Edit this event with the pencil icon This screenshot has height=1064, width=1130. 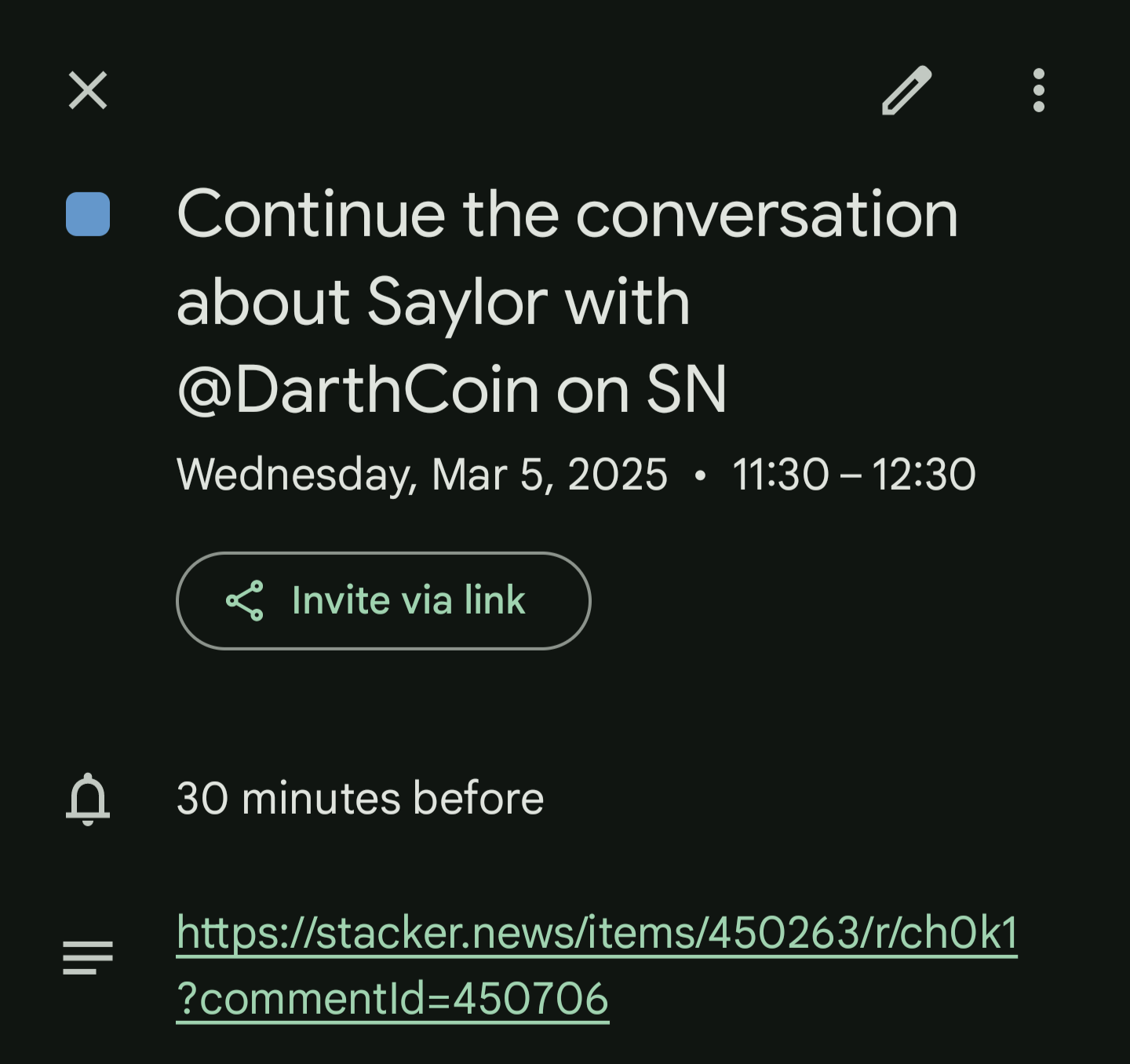point(906,90)
